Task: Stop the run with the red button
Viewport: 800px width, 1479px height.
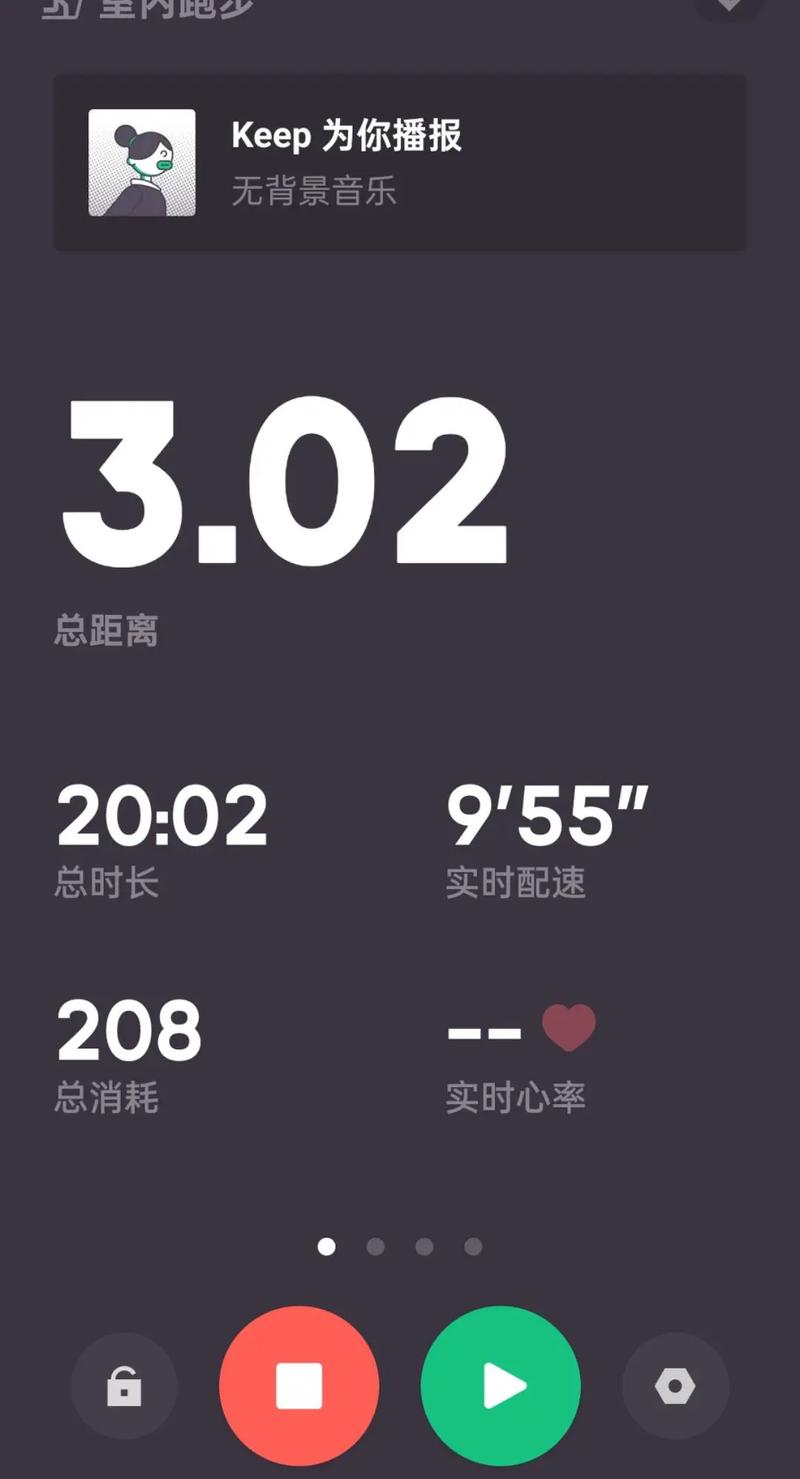Action: 299,1386
